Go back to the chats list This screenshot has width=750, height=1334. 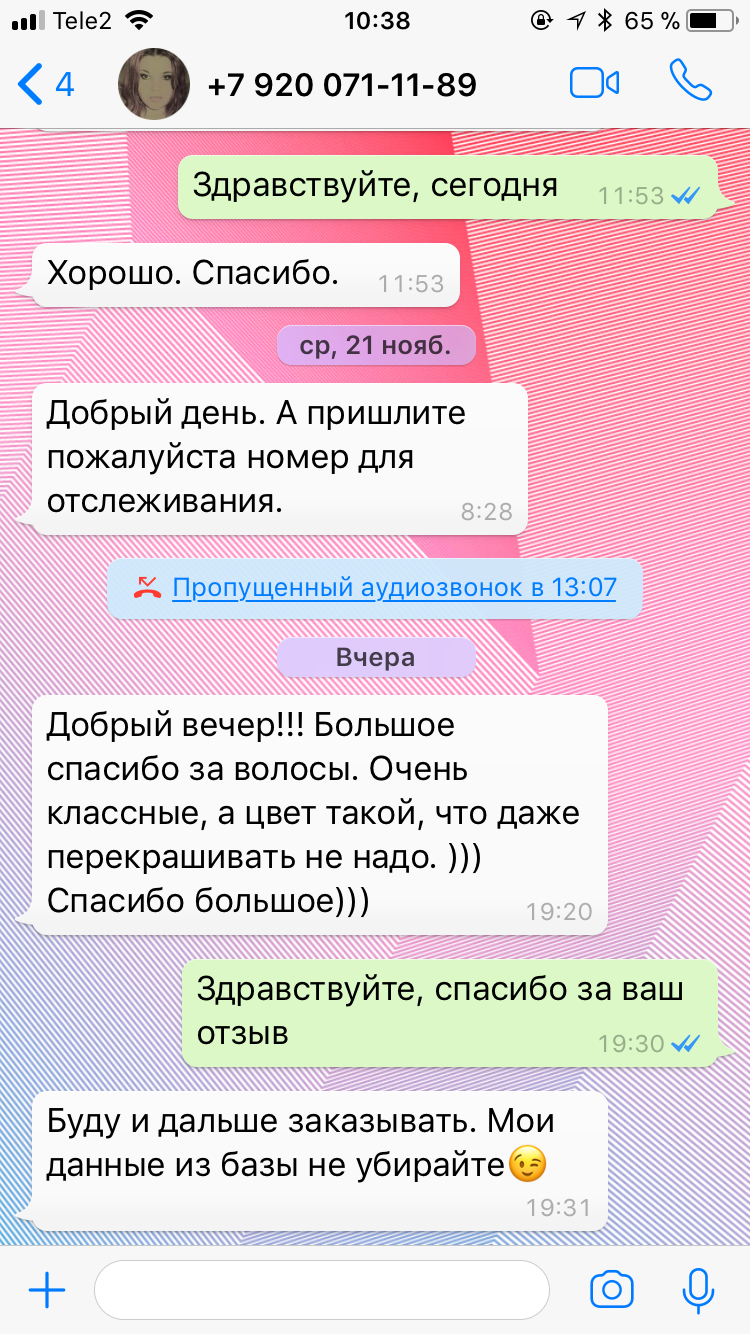pos(46,84)
